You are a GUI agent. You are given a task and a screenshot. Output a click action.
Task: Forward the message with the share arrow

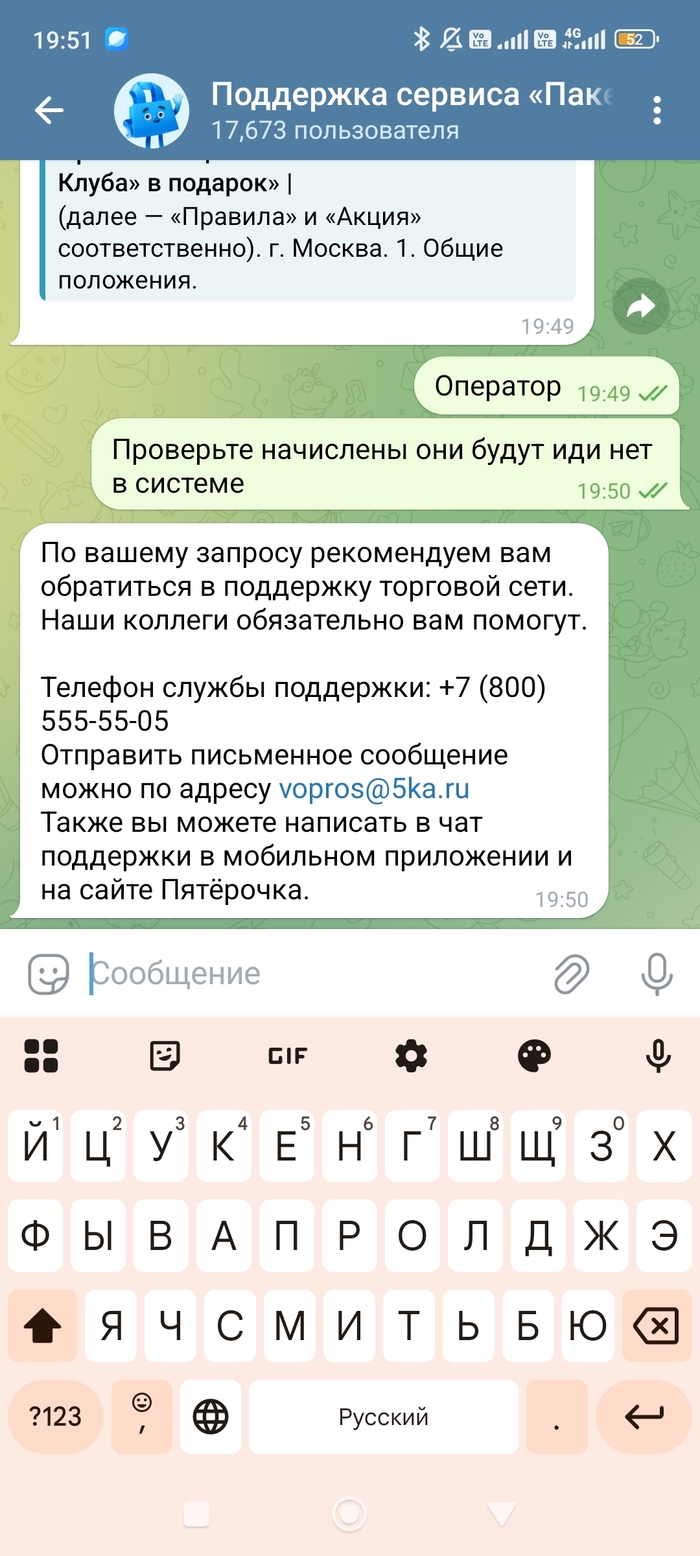[x=640, y=306]
